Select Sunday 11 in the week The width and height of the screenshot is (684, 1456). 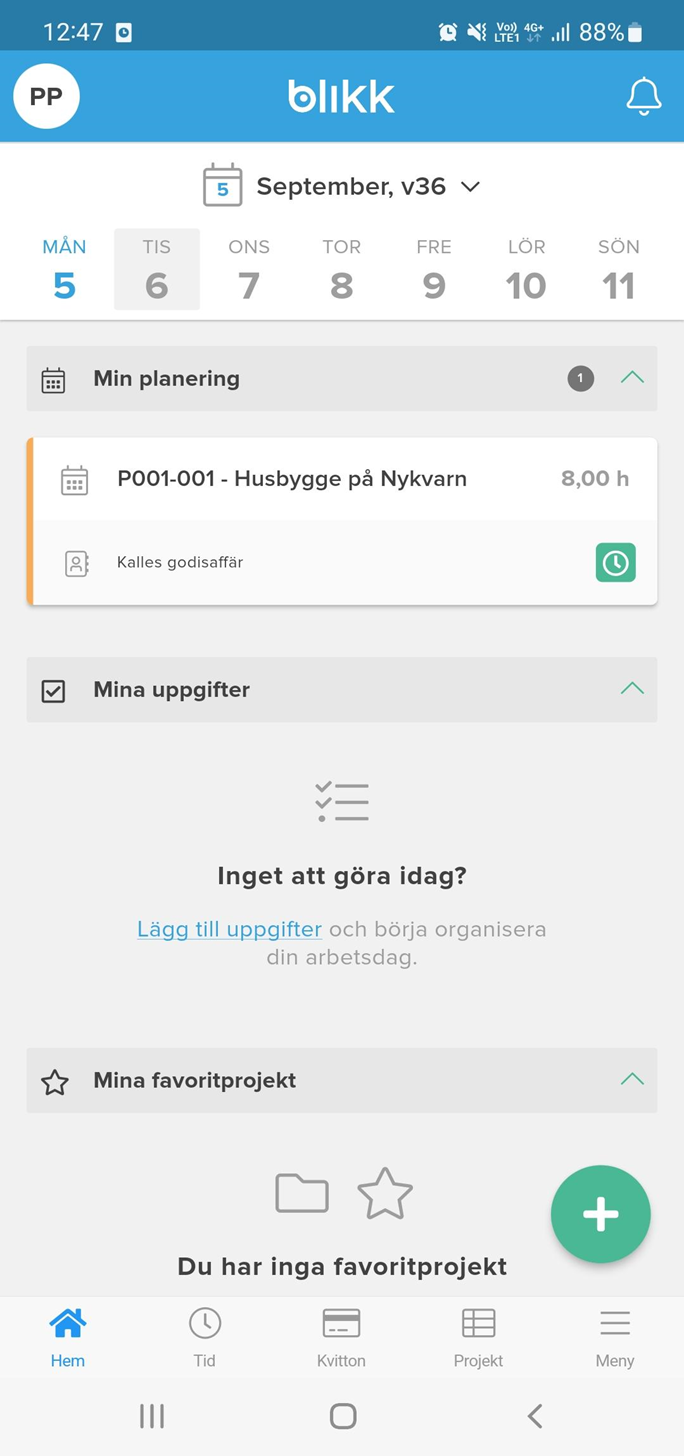point(618,270)
